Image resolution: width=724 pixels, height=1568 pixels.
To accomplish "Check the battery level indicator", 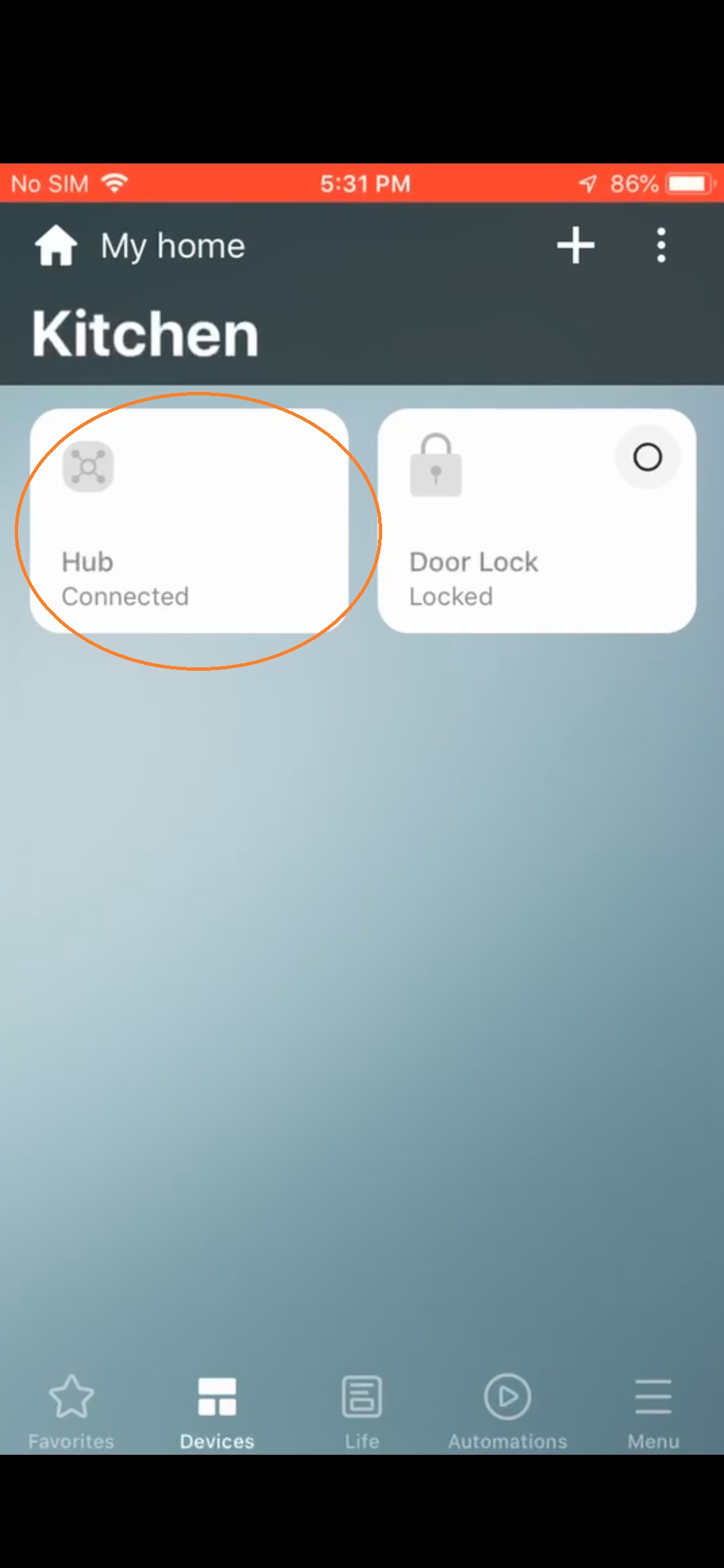I will [x=688, y=182].
